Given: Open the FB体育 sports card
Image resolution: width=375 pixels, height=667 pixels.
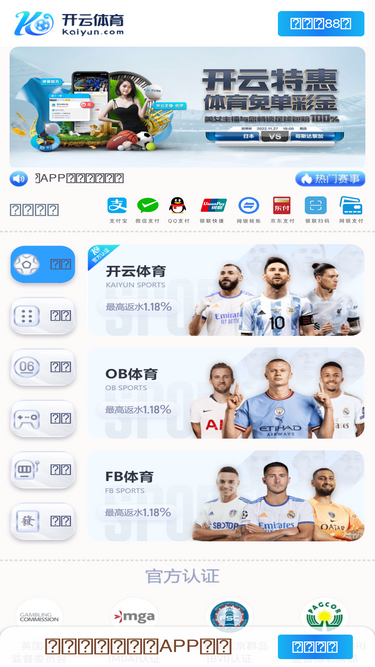Looking at the screenshot, I should click(x=226, y=496).
